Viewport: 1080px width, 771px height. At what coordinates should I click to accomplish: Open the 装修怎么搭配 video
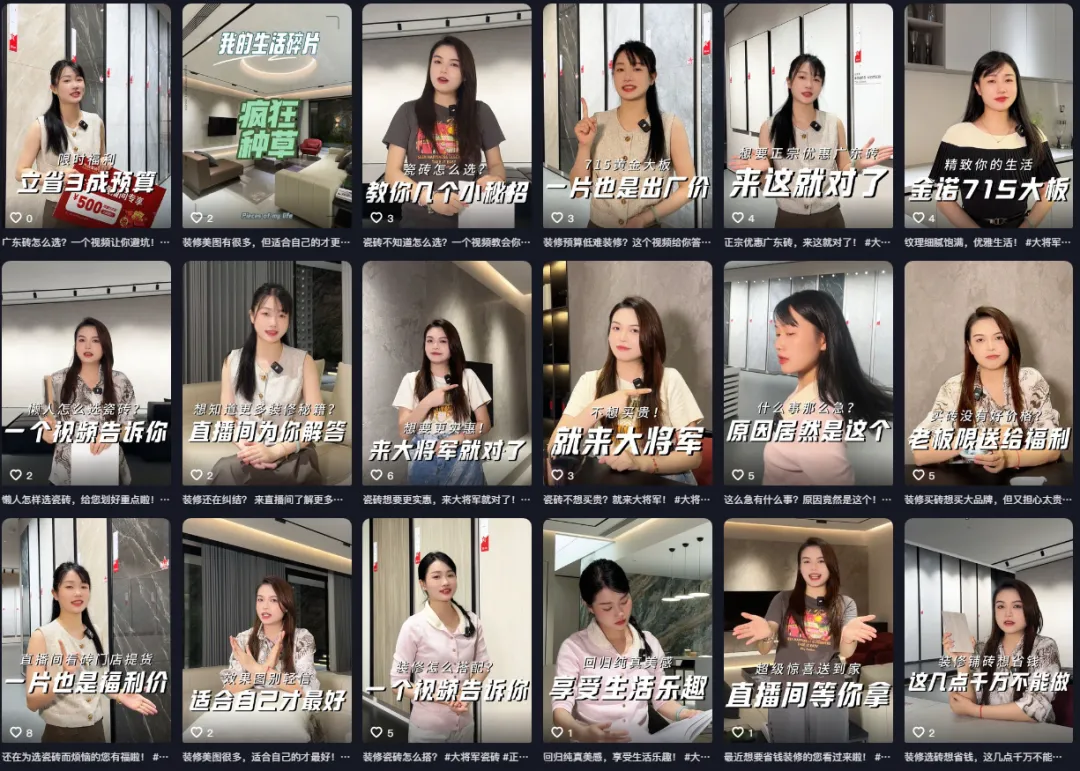pos(446,630)
